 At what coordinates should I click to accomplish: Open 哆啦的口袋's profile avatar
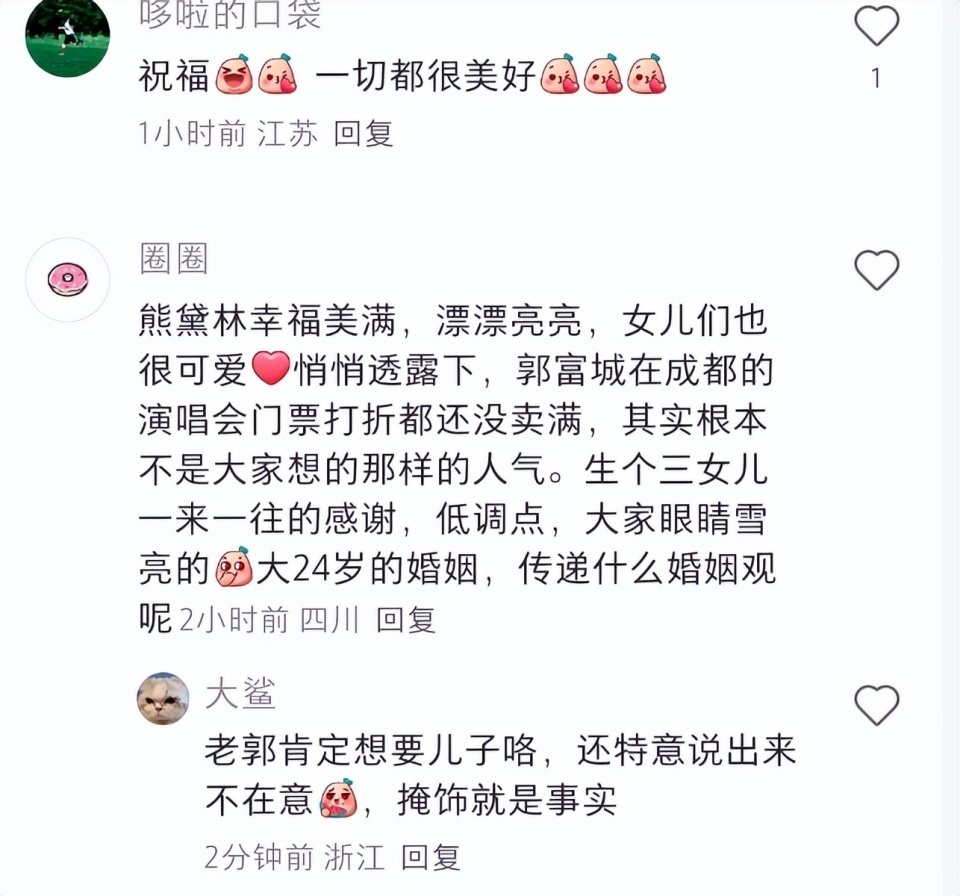tap(67, 36)
